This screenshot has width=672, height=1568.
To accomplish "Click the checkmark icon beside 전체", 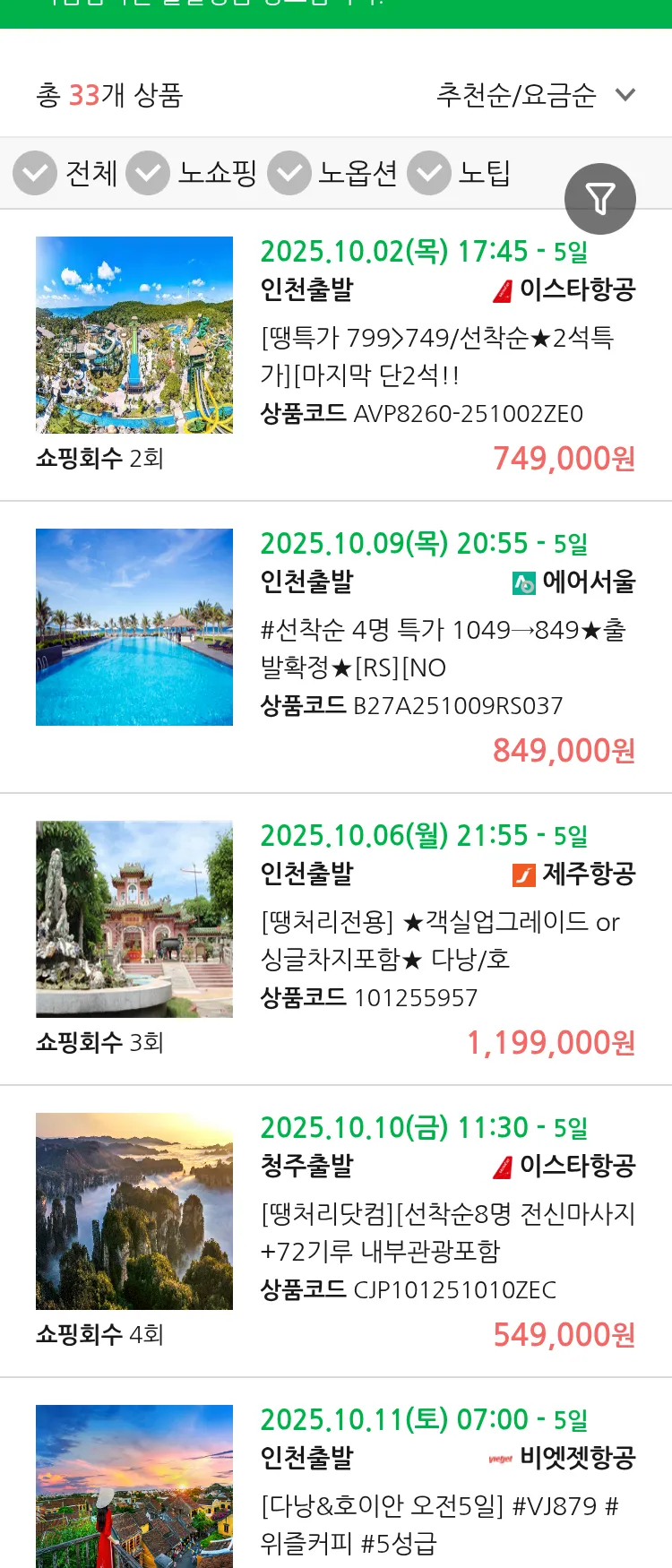I will (35, 173).
